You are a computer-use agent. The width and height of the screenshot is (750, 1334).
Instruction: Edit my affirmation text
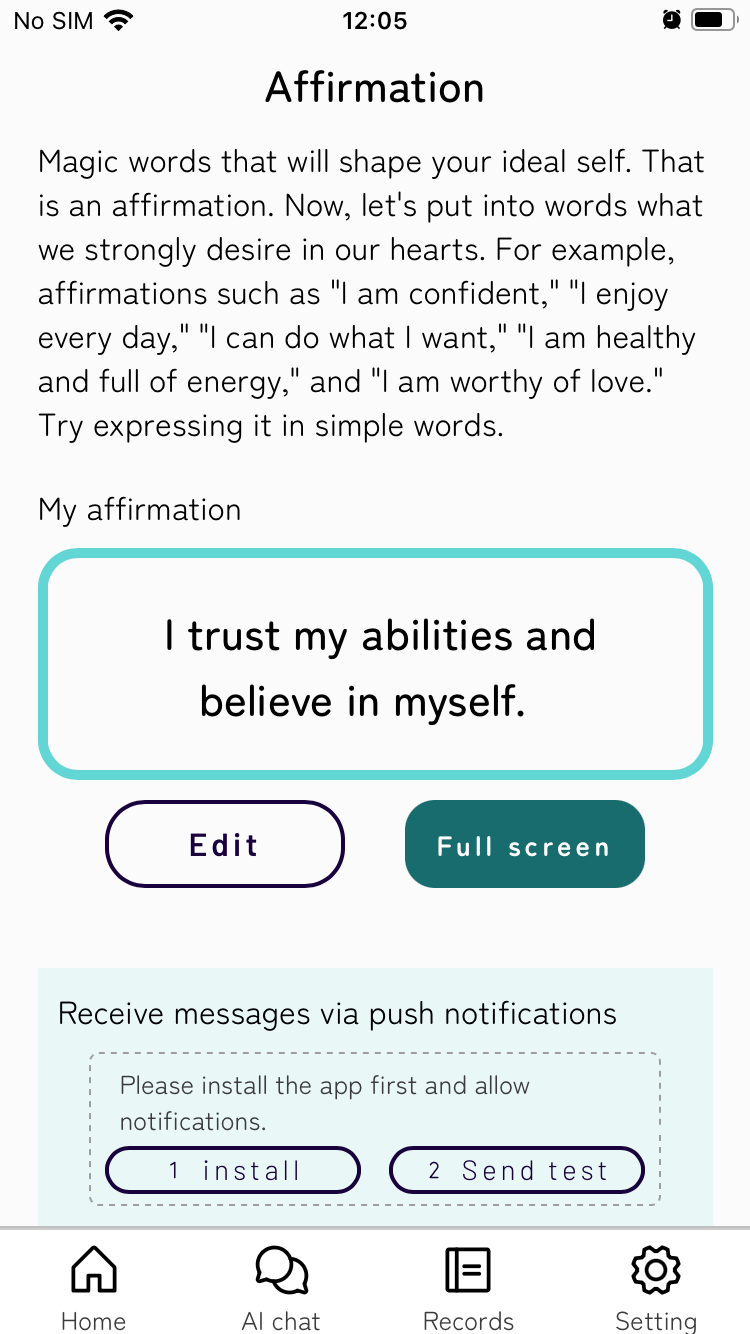point(225,844)
